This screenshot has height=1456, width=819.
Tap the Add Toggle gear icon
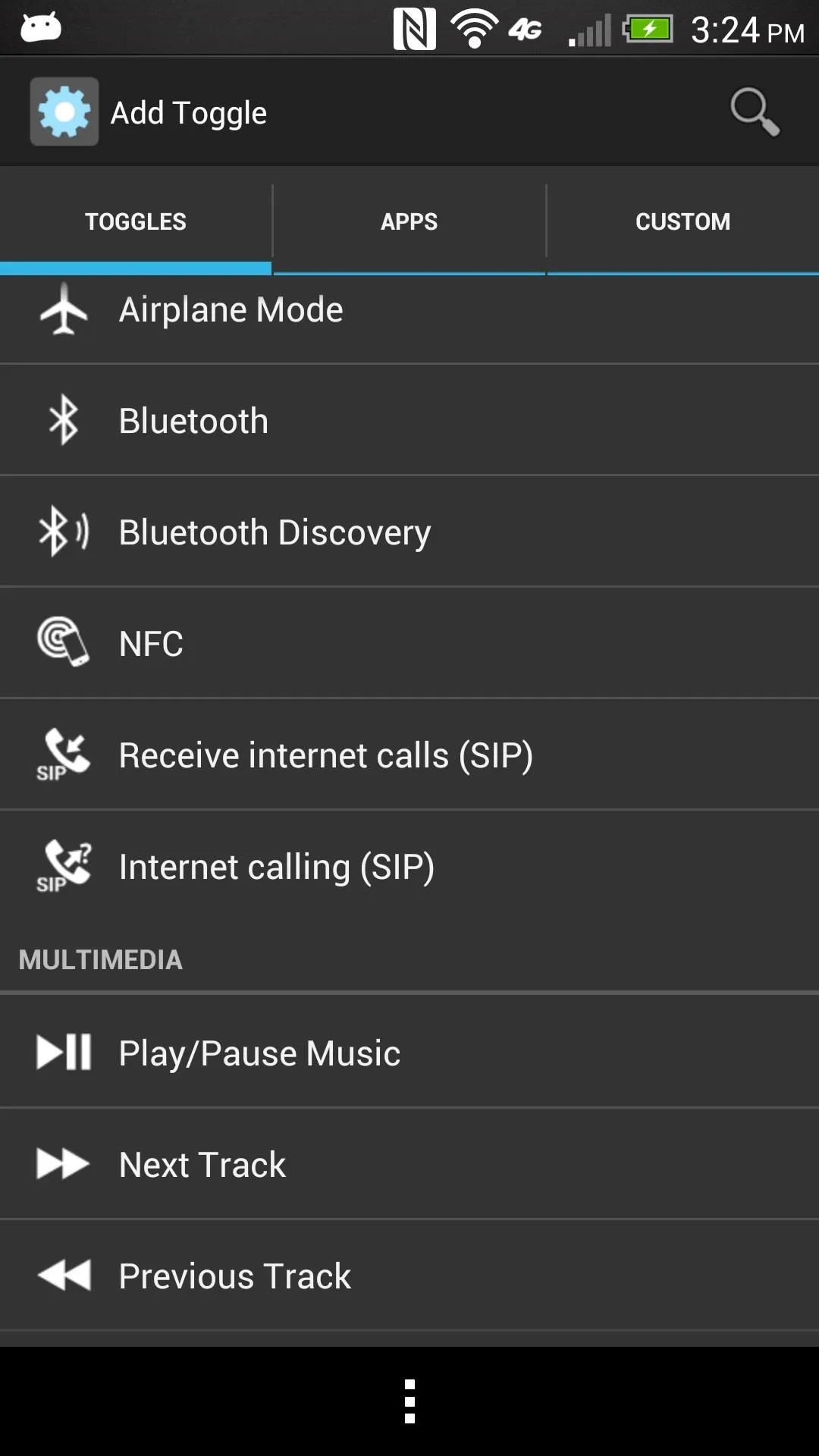[x=64, y=111]
